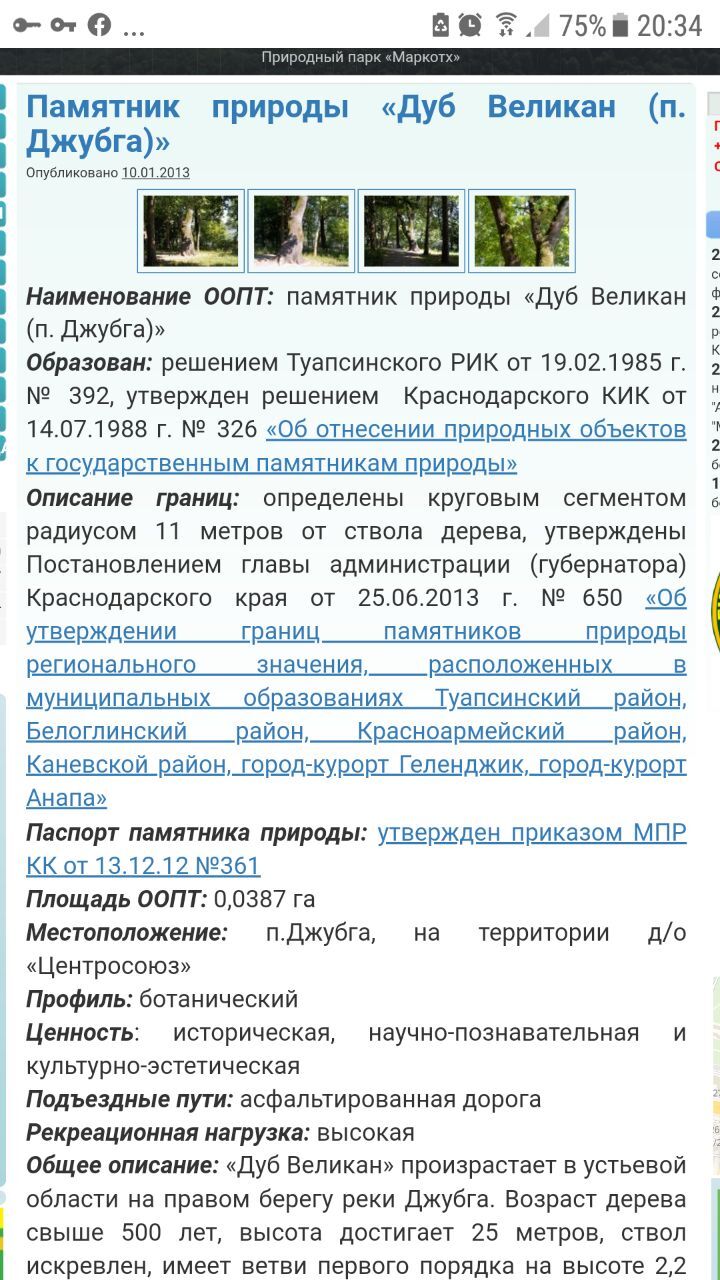This screenshot has height=1280, width=720.
Task: View the third photo thumbnail of the park alley
Action: click(x=411, y=231)
